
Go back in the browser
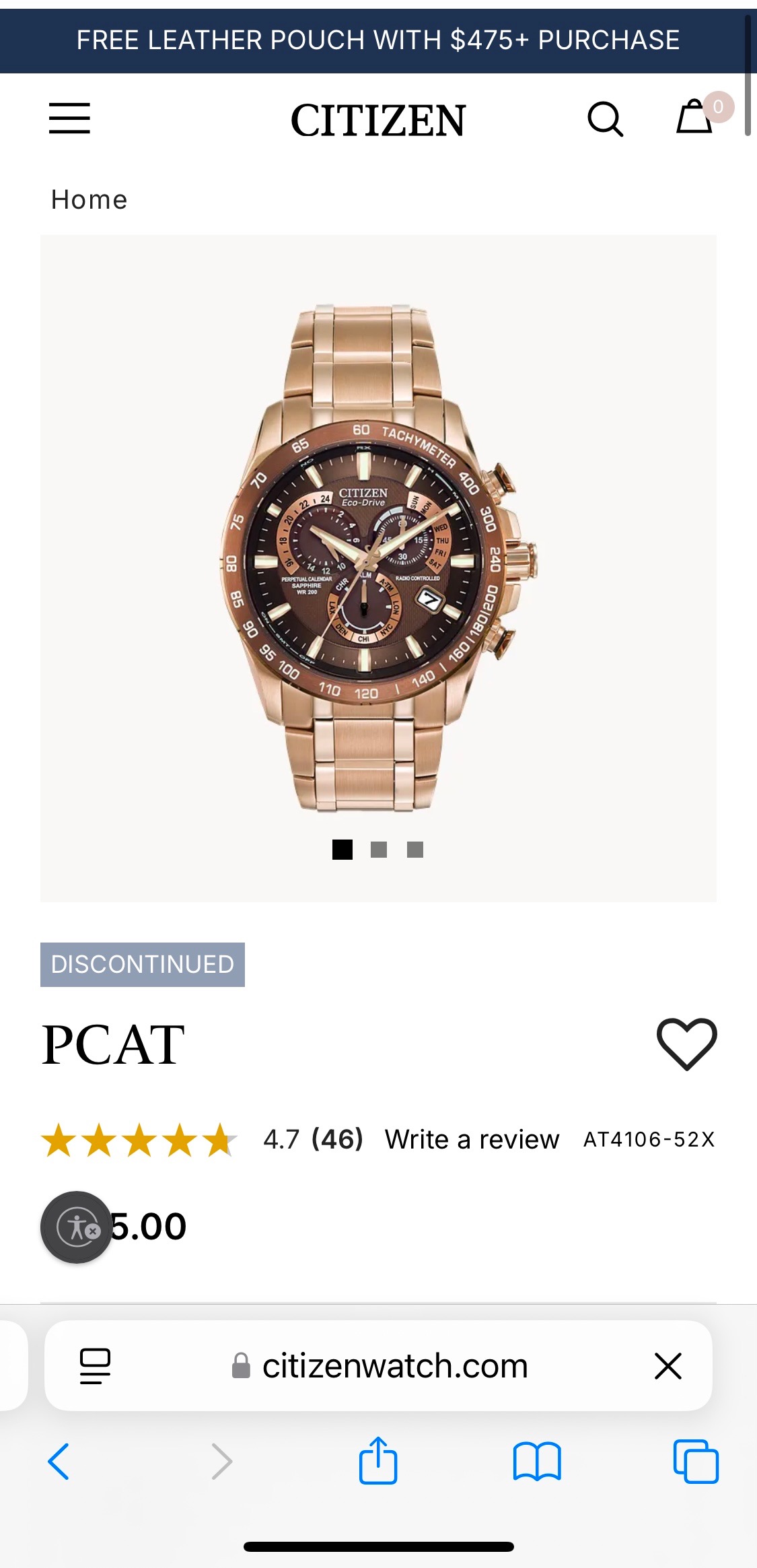[59, 1461]
